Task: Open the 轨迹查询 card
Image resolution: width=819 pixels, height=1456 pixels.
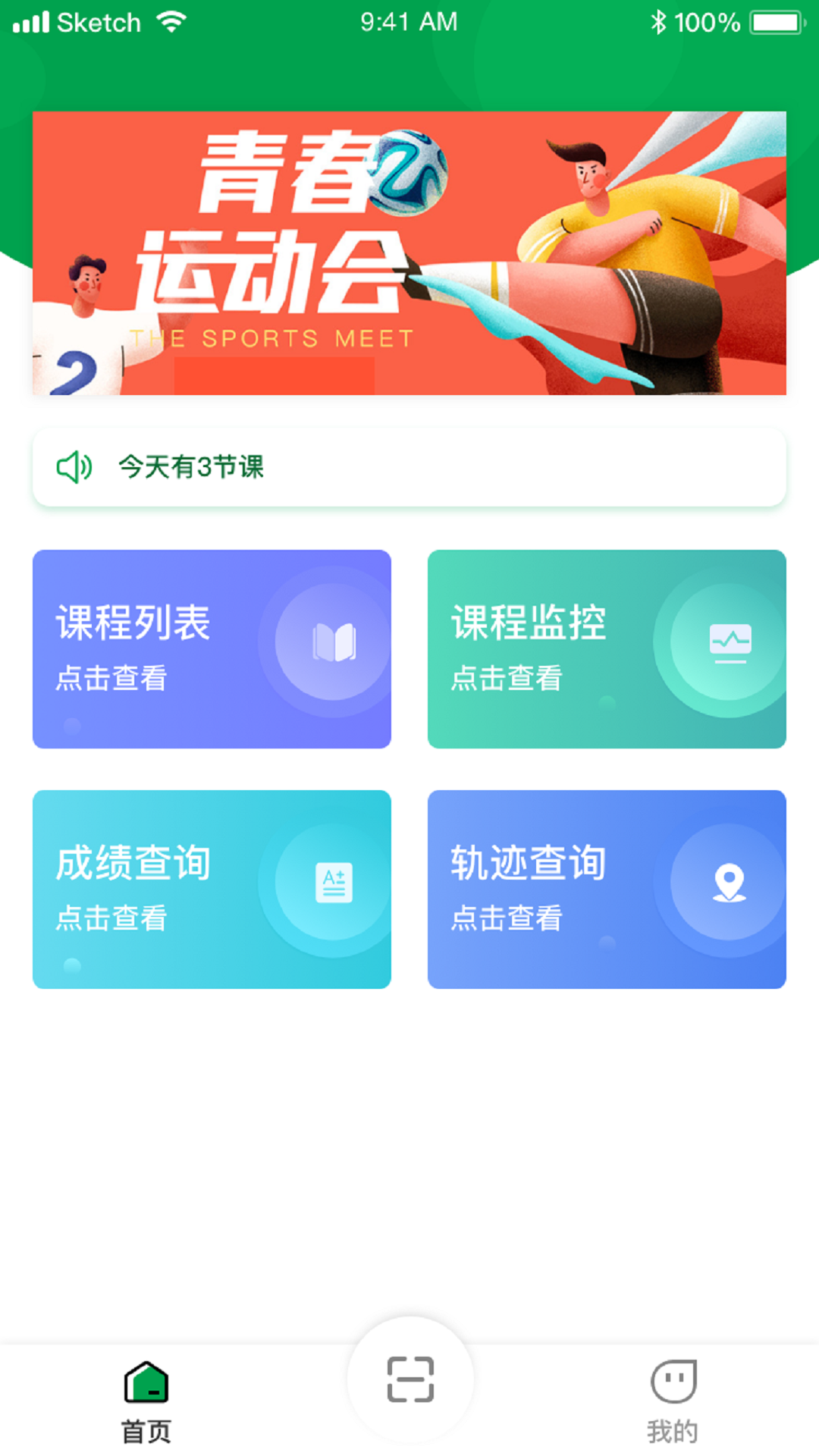Action: tap(607, 889)
